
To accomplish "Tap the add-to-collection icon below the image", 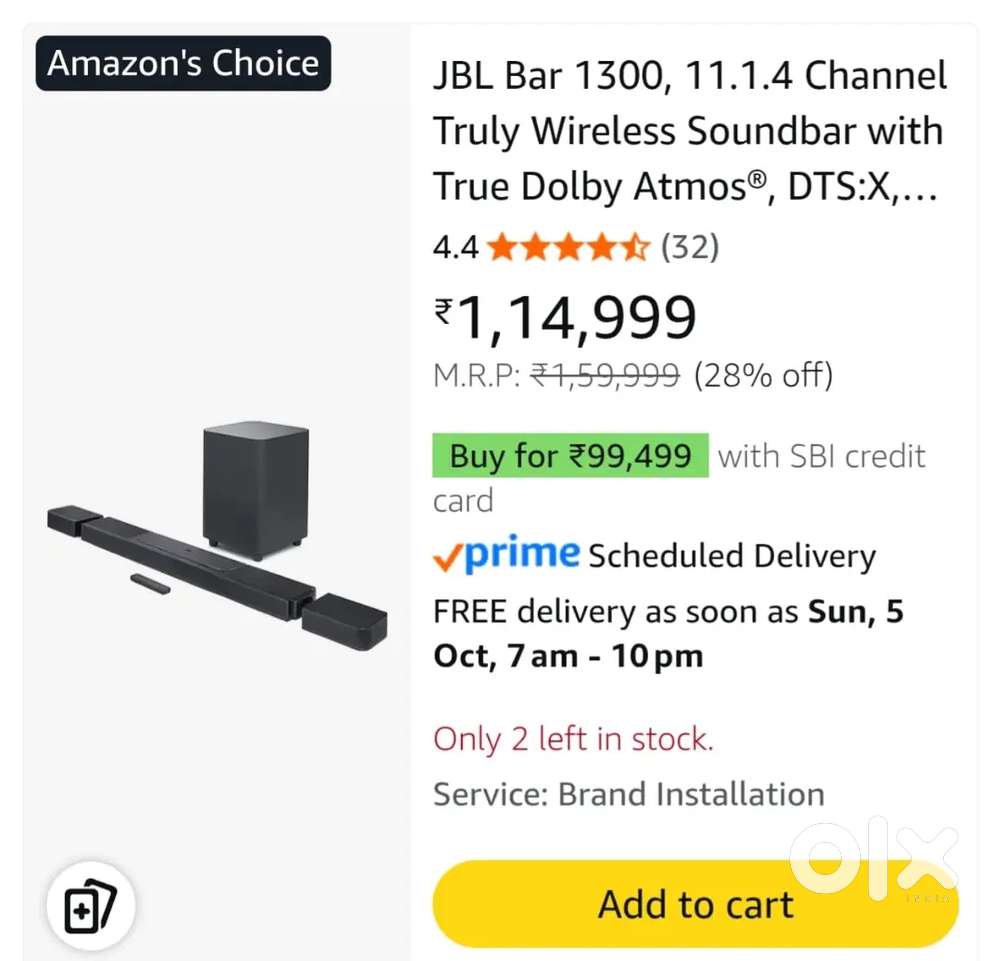I will coord(91,906).
